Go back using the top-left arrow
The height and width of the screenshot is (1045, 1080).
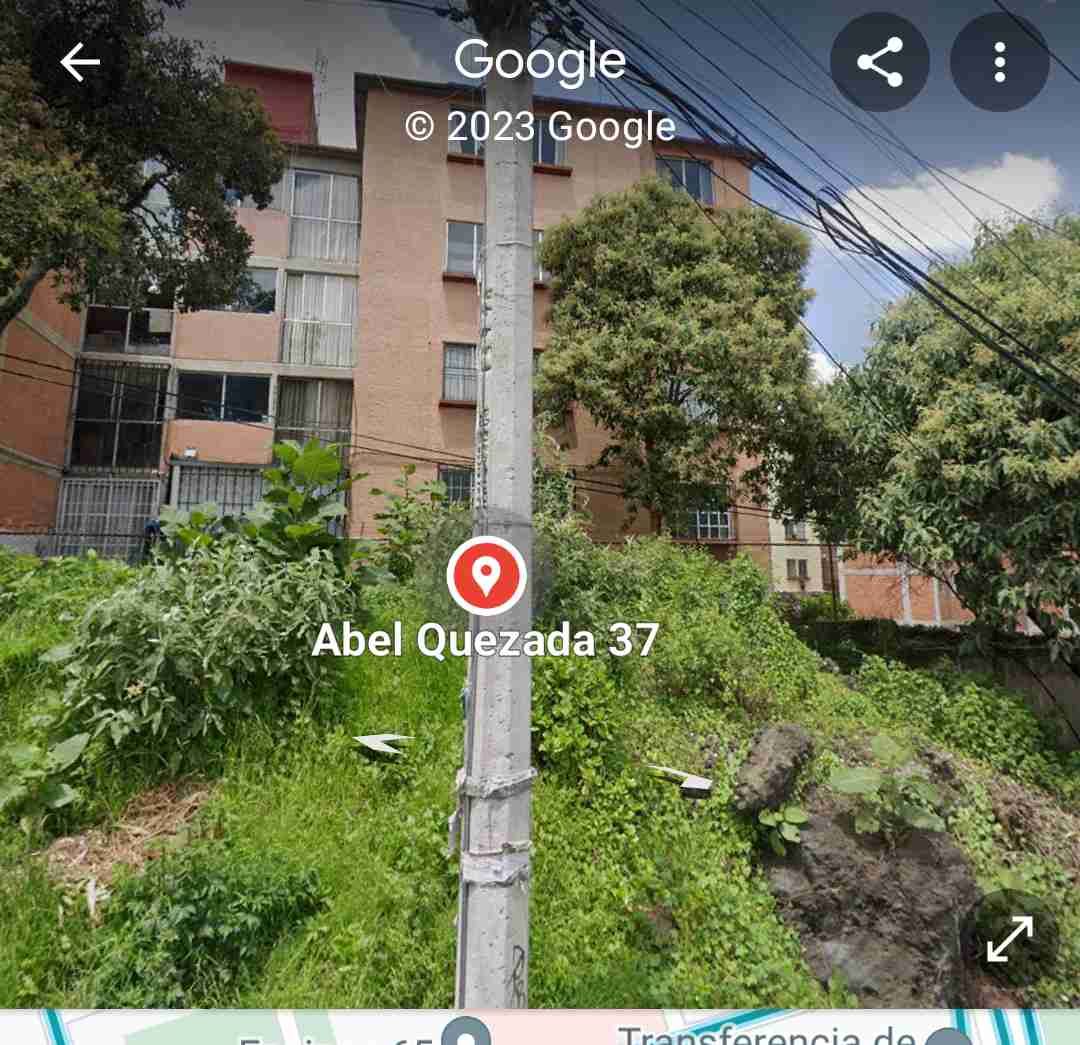pos(80,62)
